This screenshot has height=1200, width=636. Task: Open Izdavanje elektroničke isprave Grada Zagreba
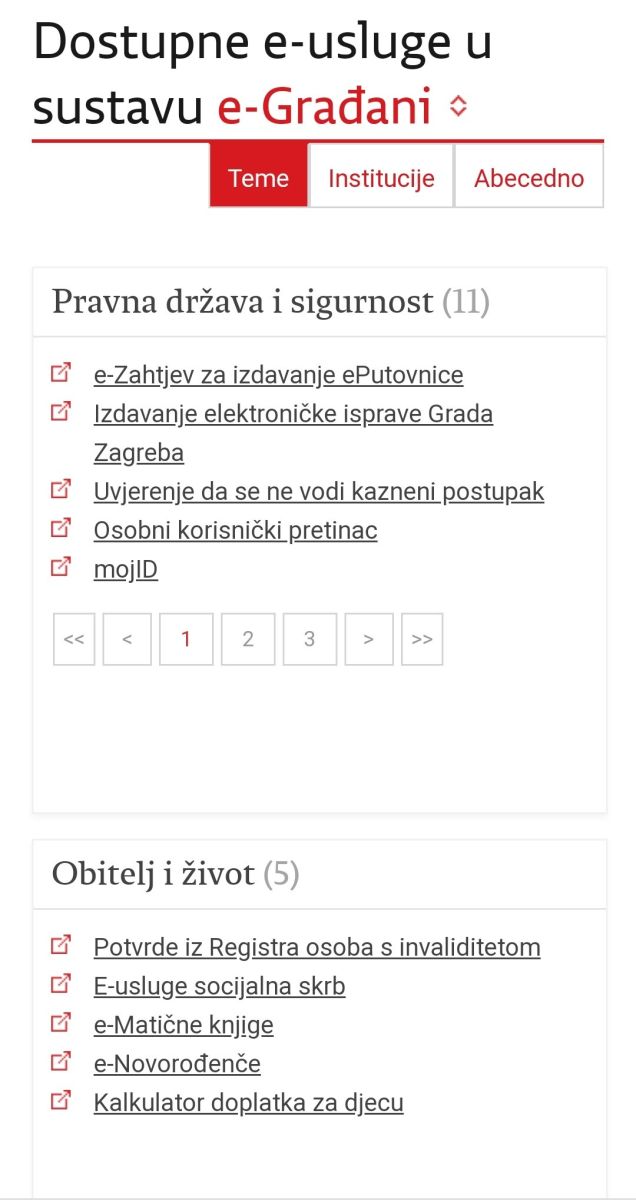point(293,433)
